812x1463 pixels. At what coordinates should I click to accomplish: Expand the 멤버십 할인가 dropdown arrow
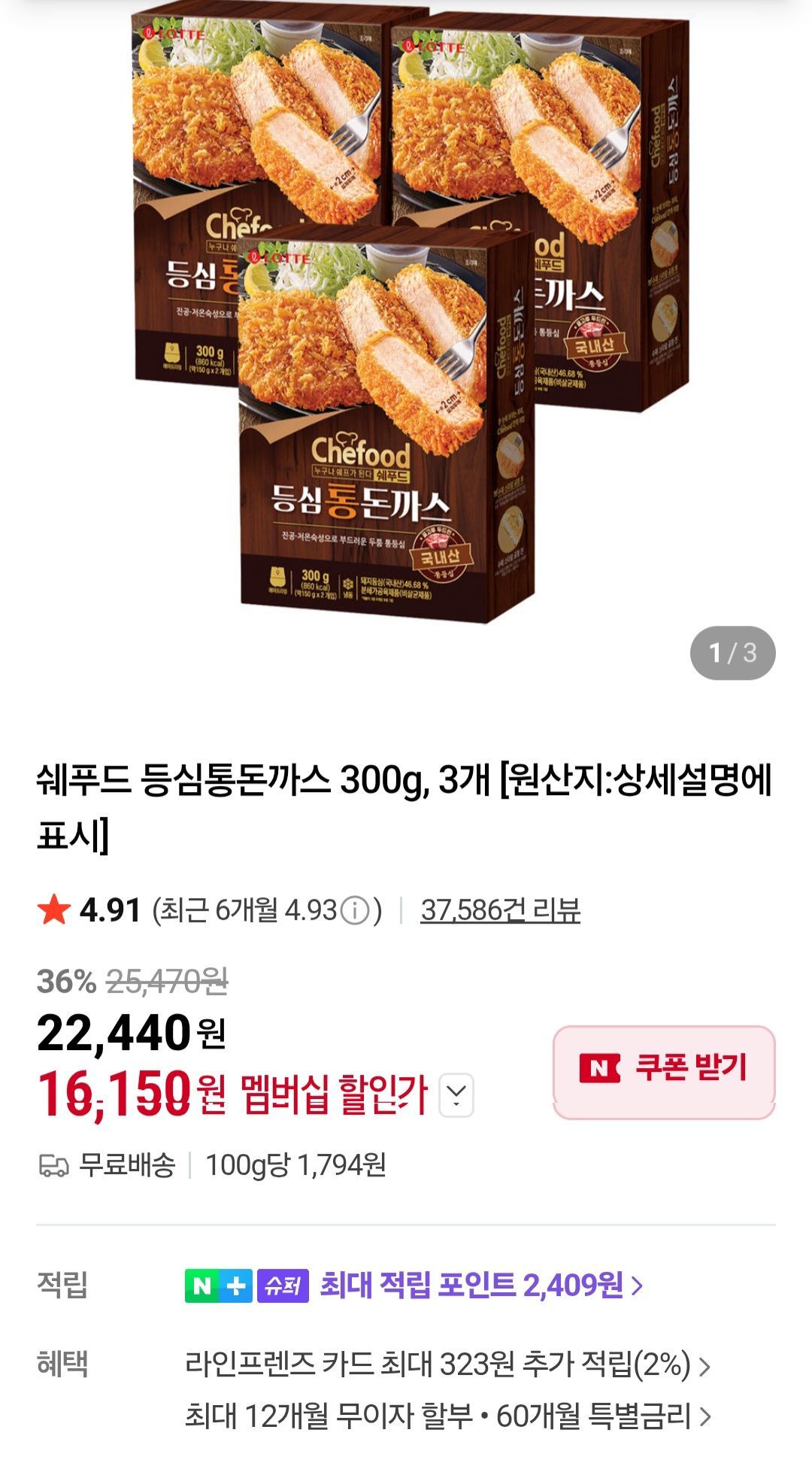click(456, 1094)
